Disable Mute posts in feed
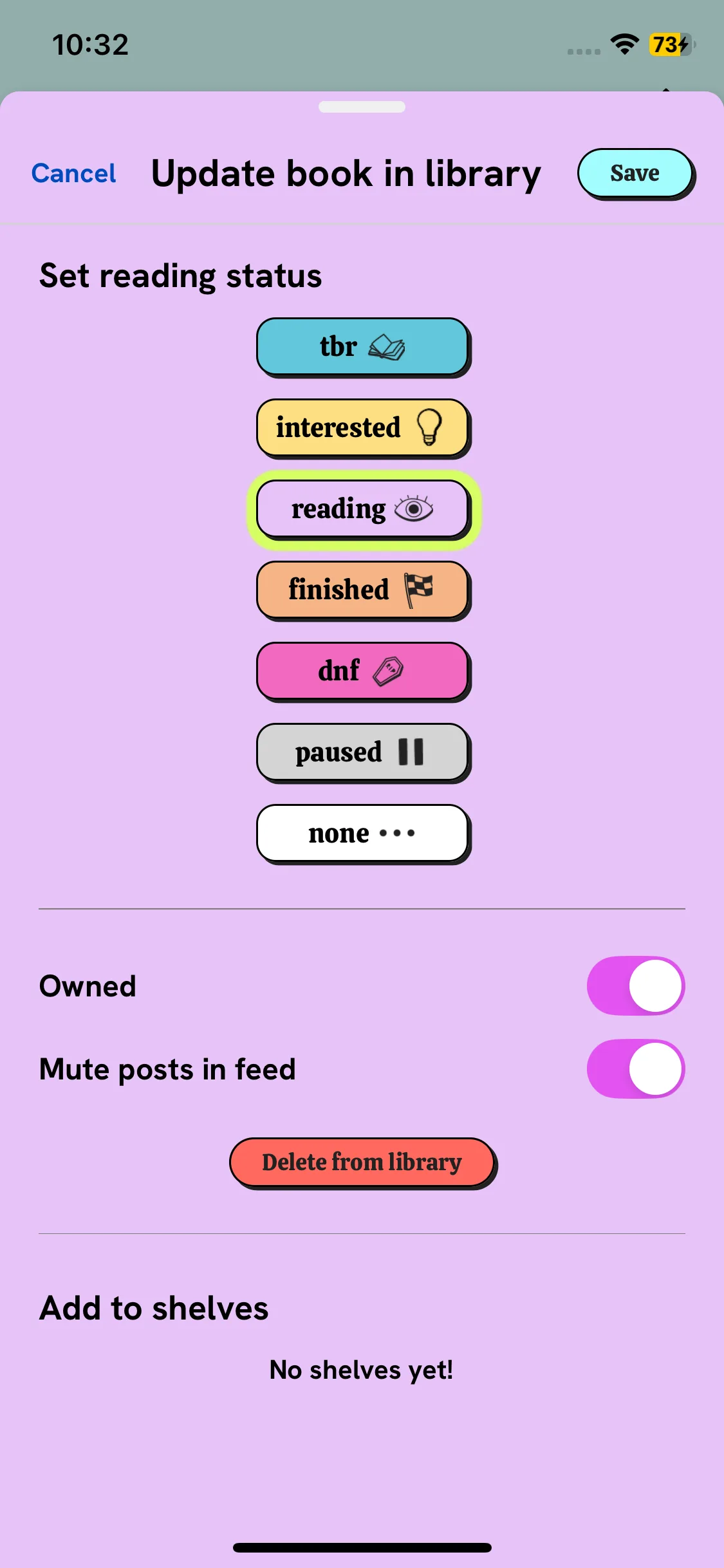The height and width of the screenshot is (1568, 724). coord(635,1069)
